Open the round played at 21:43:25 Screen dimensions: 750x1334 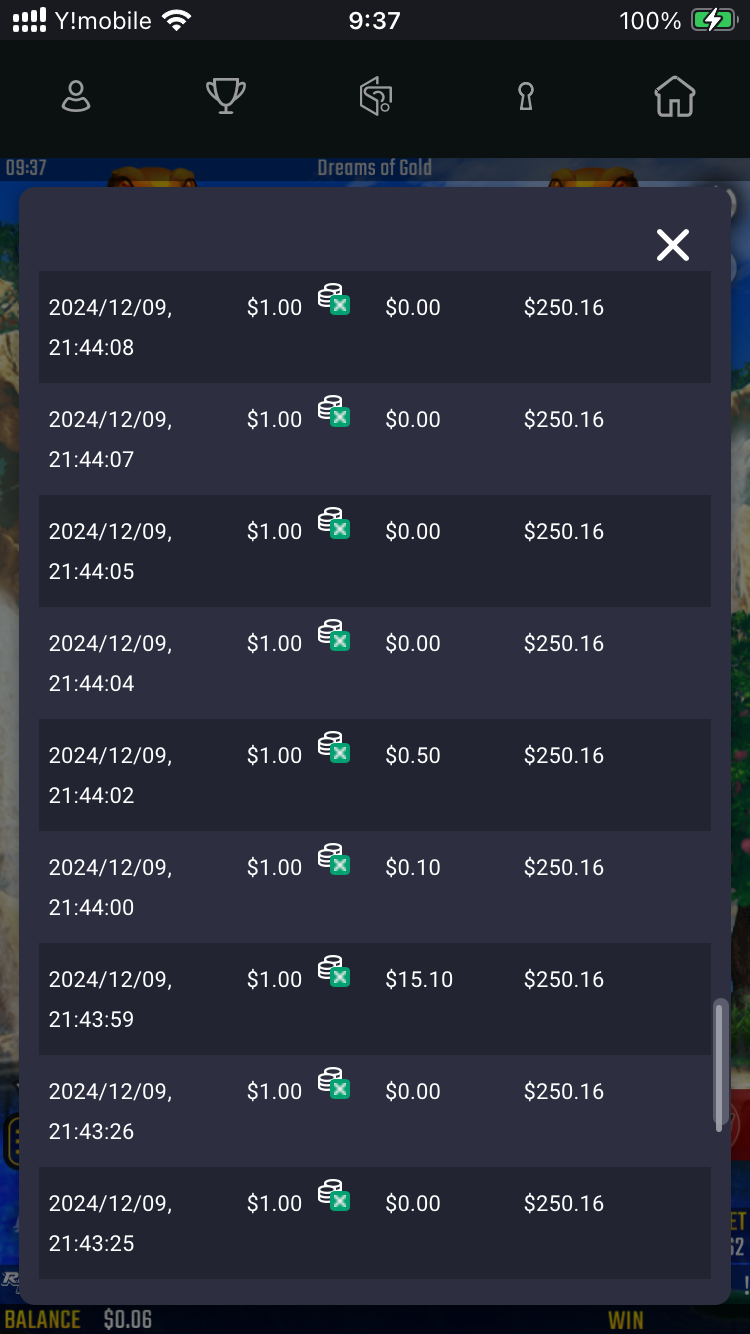tap(375, 1223)
